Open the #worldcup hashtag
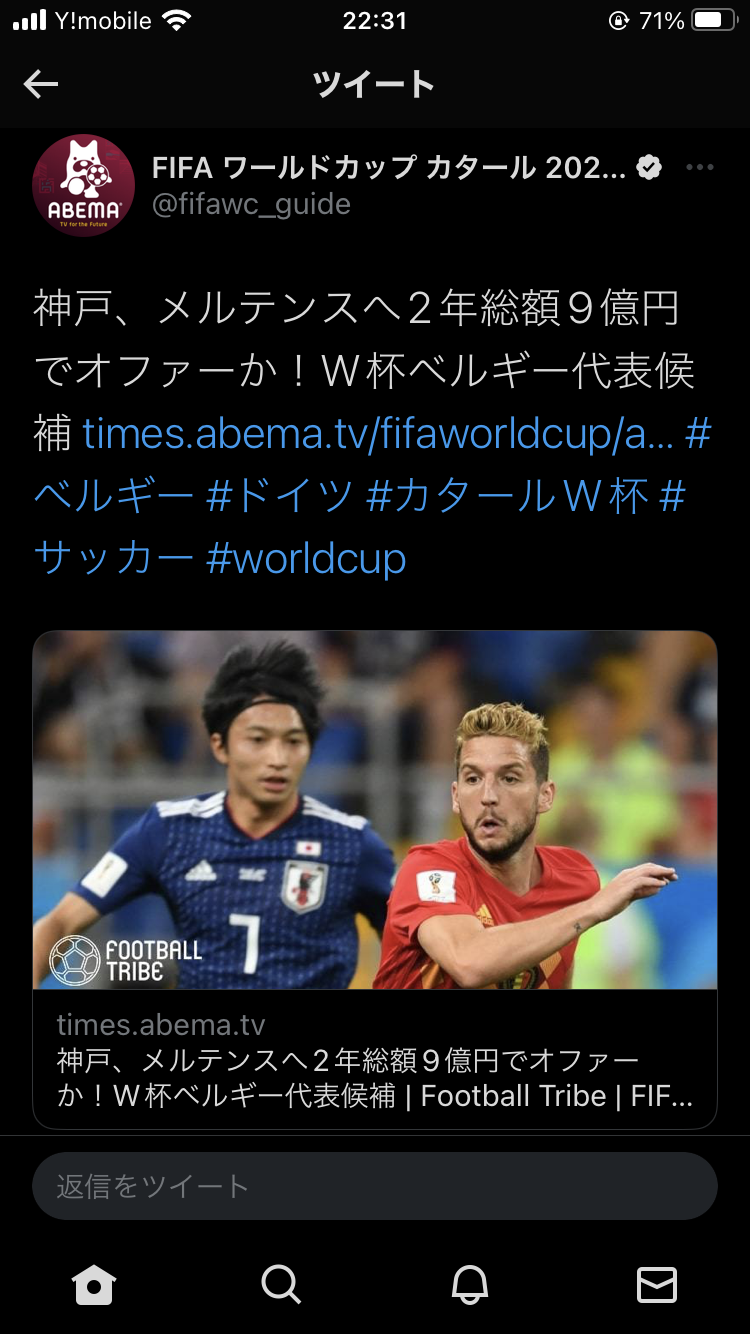 [x=306, y=558]
